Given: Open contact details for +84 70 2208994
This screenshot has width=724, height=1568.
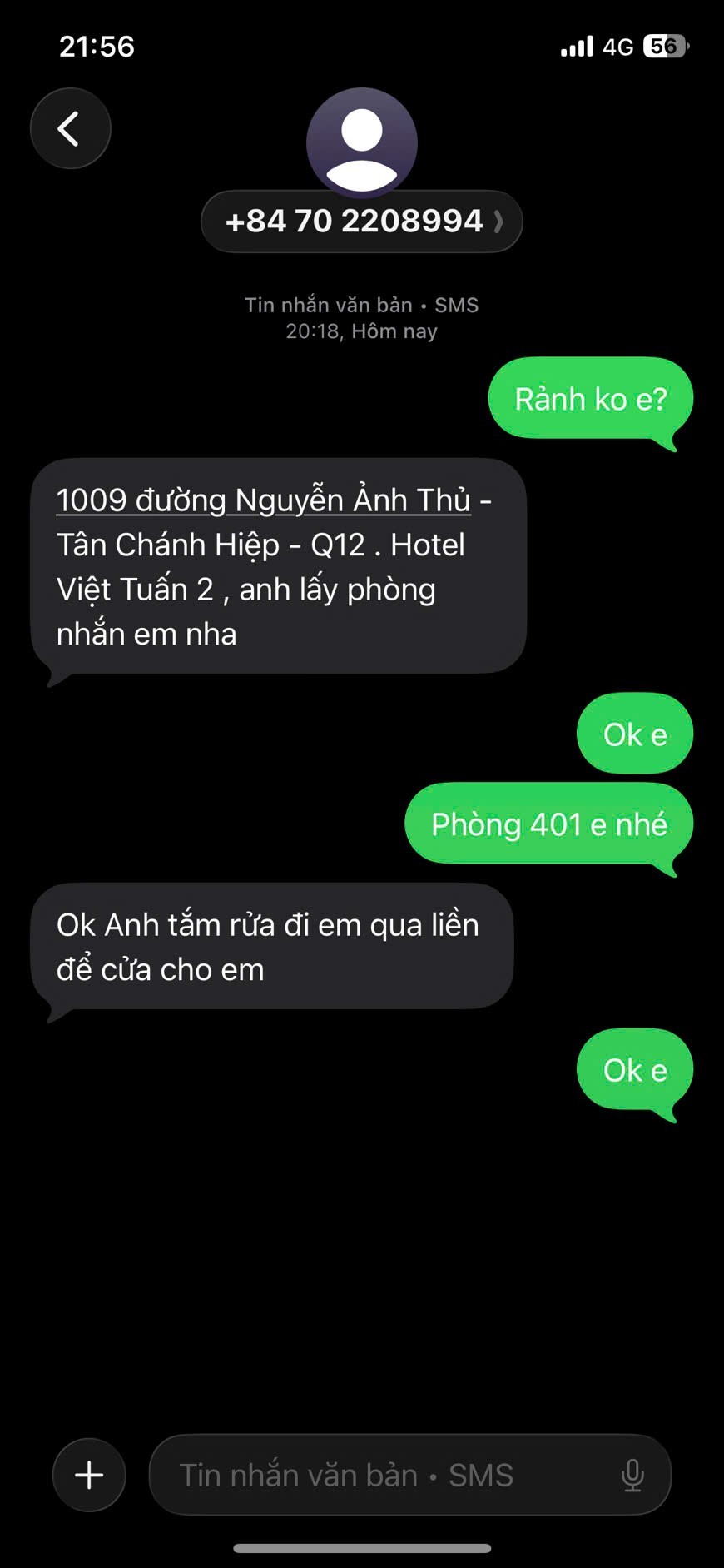Looking at the screenshot, I should point(361,222).
